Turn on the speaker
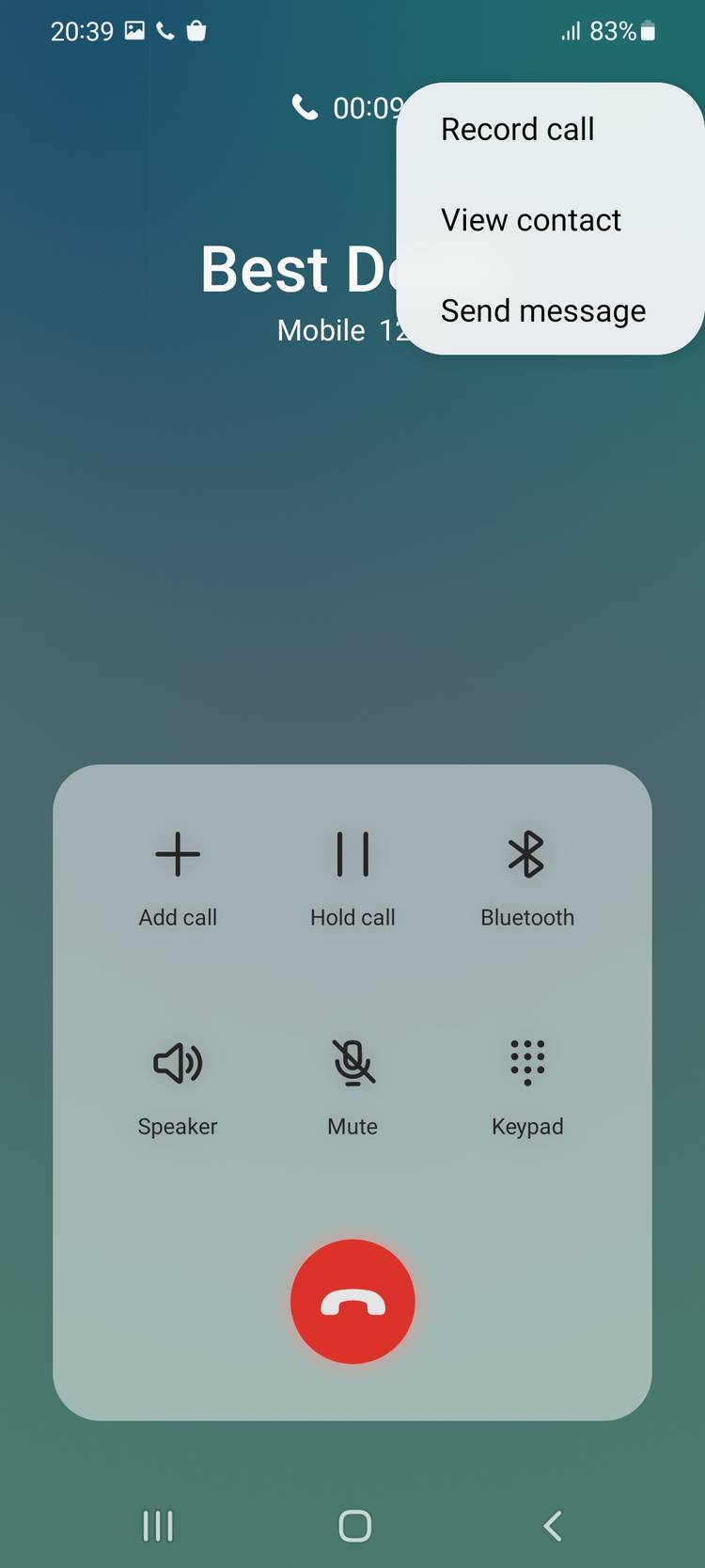 coord(178,1086)
